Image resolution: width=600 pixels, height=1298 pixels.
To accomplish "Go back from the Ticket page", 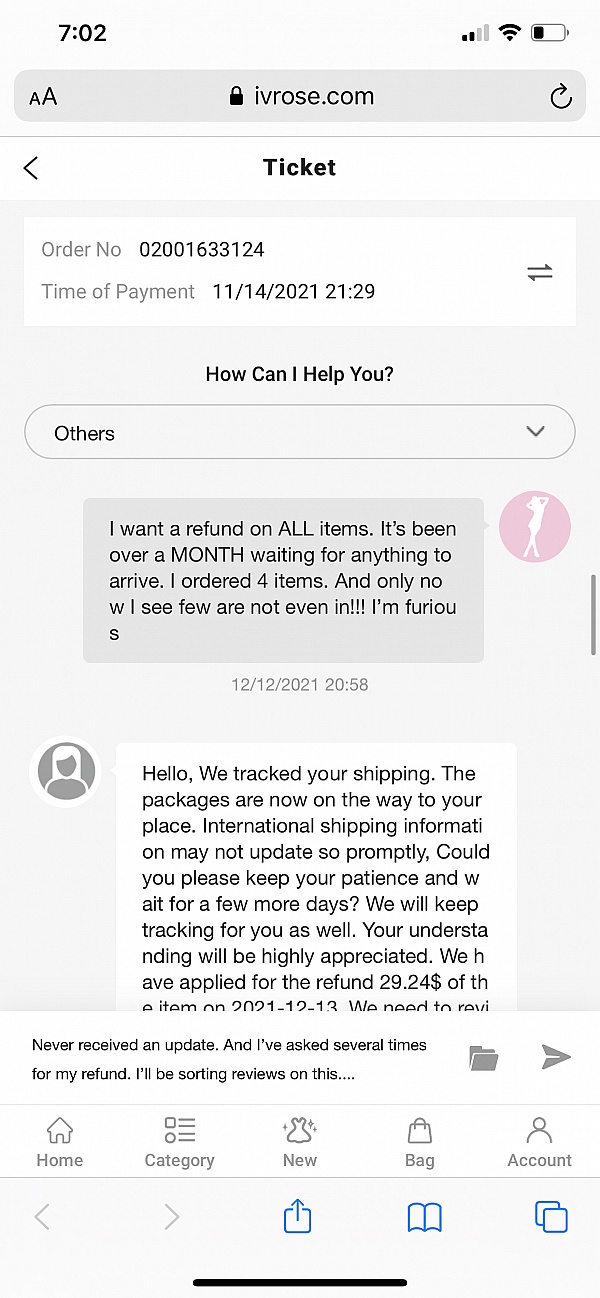I will 31,168.
